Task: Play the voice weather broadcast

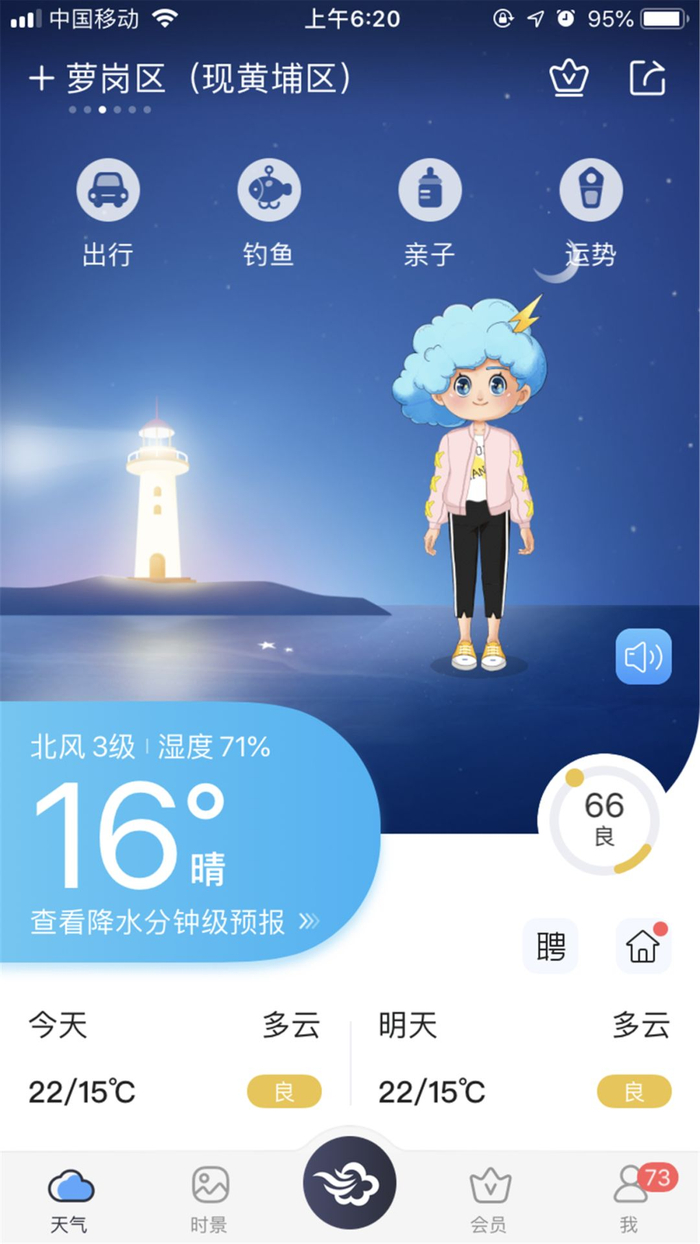Action: pyautogui.click(x=643, y=657)
